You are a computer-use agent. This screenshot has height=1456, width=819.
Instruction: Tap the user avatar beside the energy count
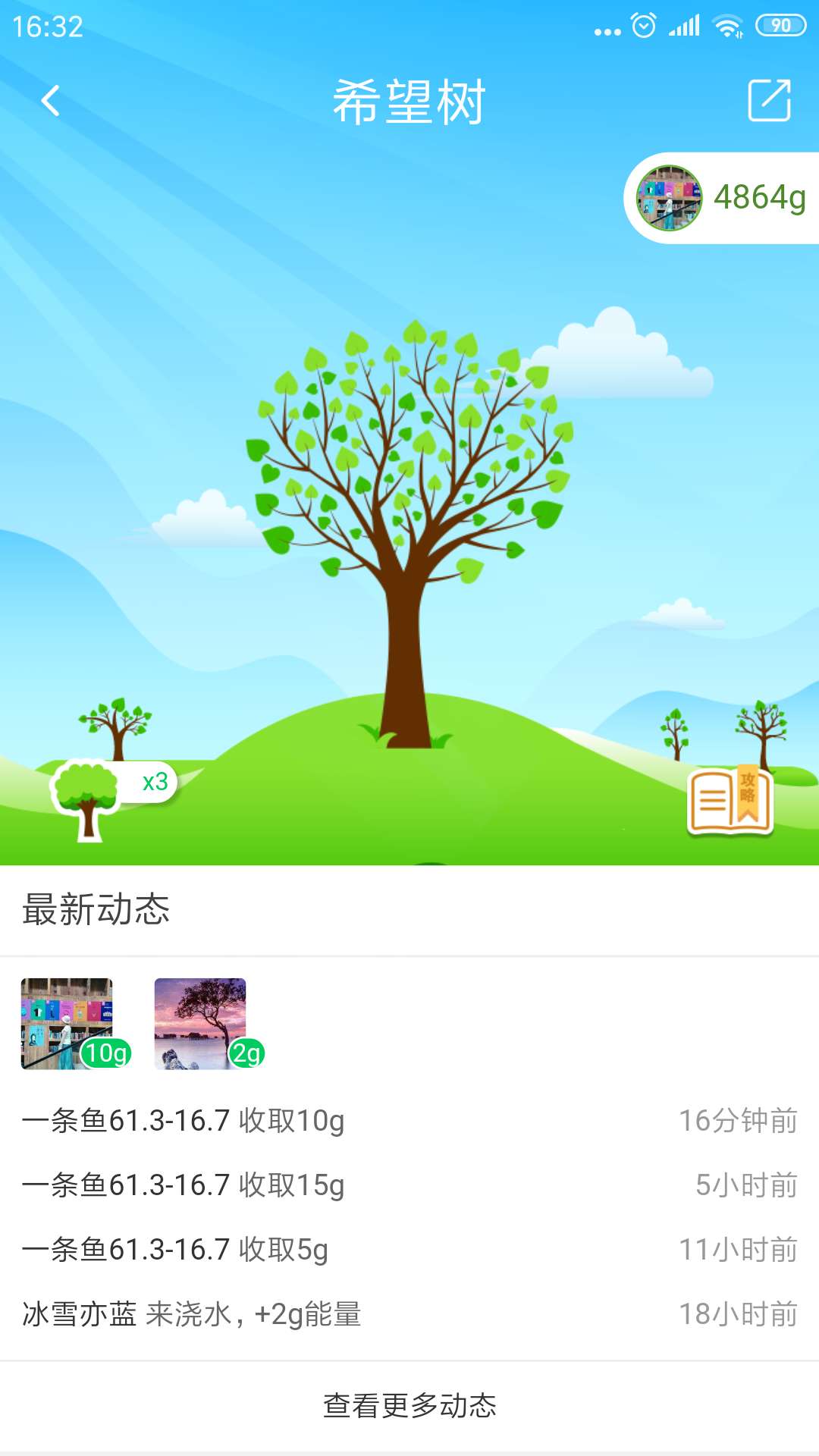[670, 196]
